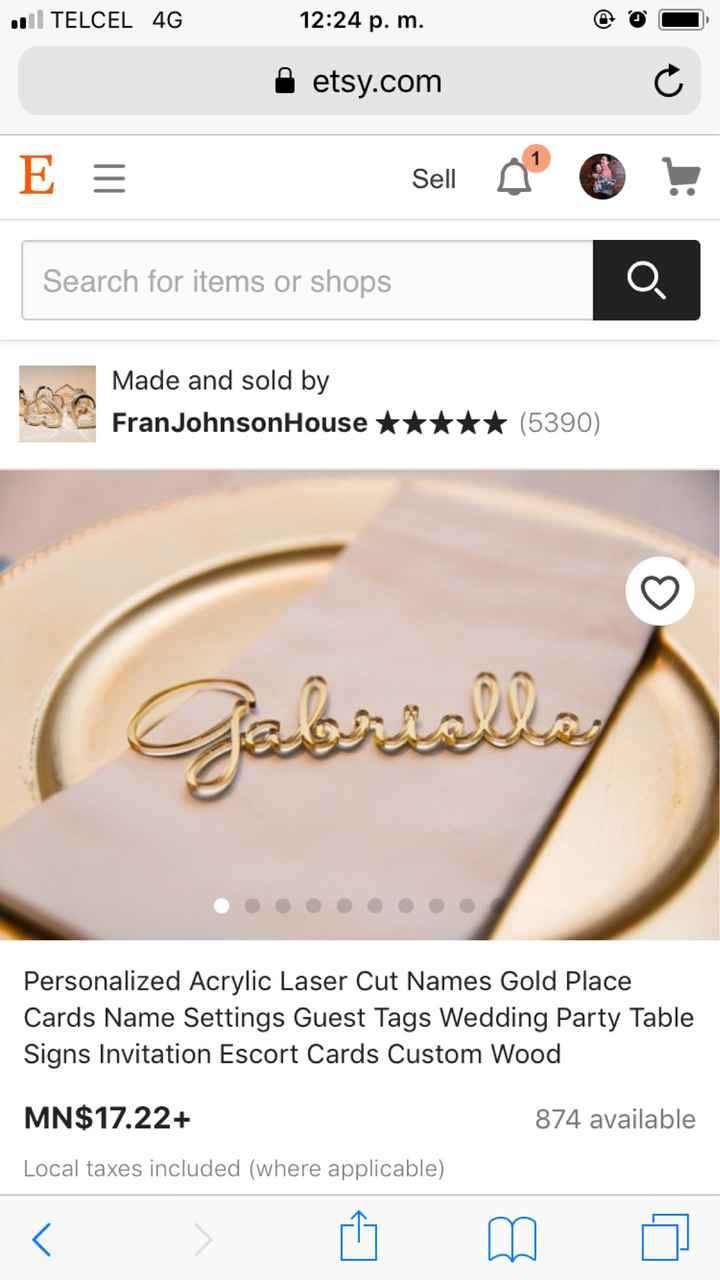The image size is (720, 1280).
Task: Share this page from the browser toolbar
Action: point(359,1239)
